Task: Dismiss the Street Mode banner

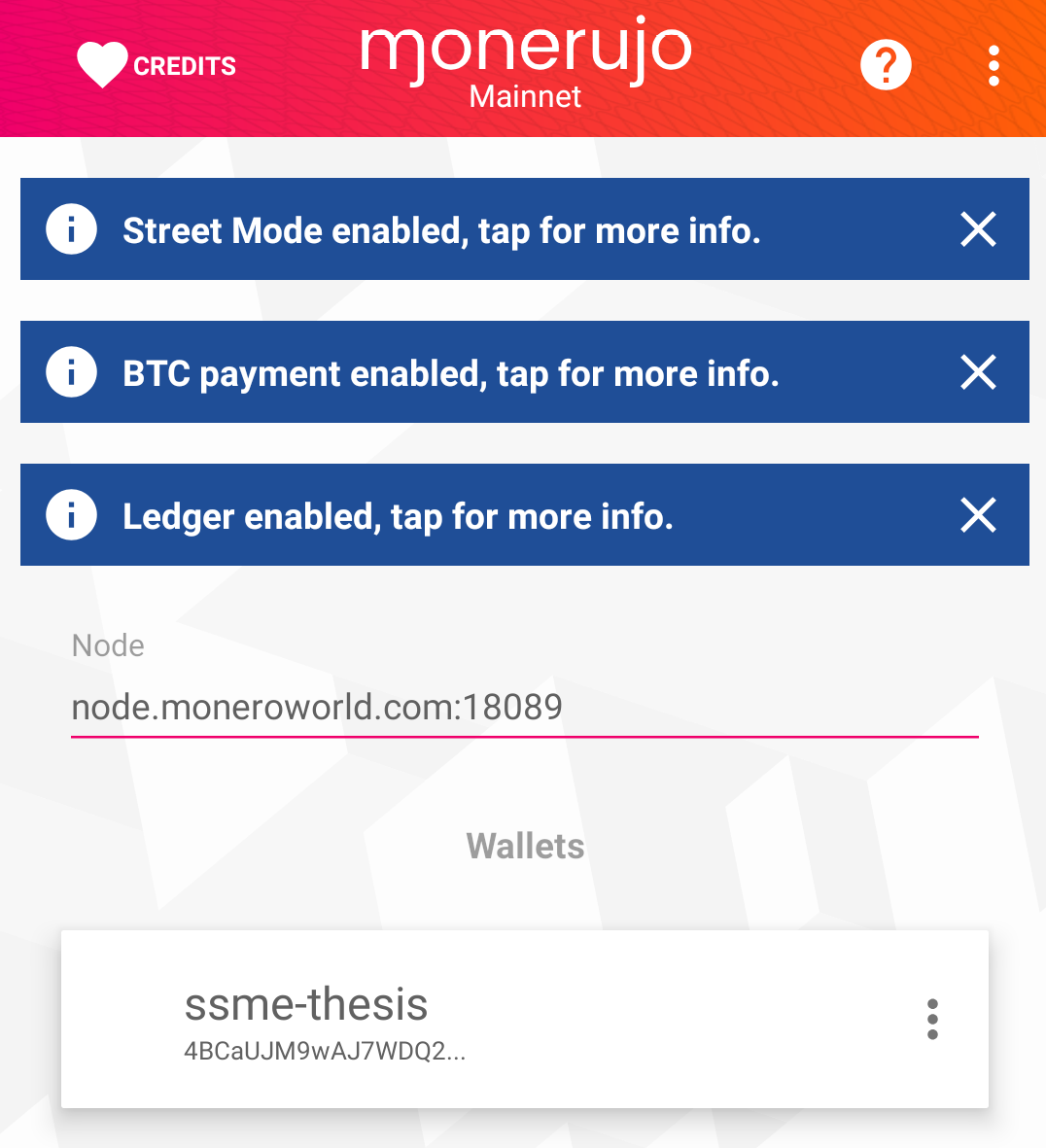Action: 978,230
